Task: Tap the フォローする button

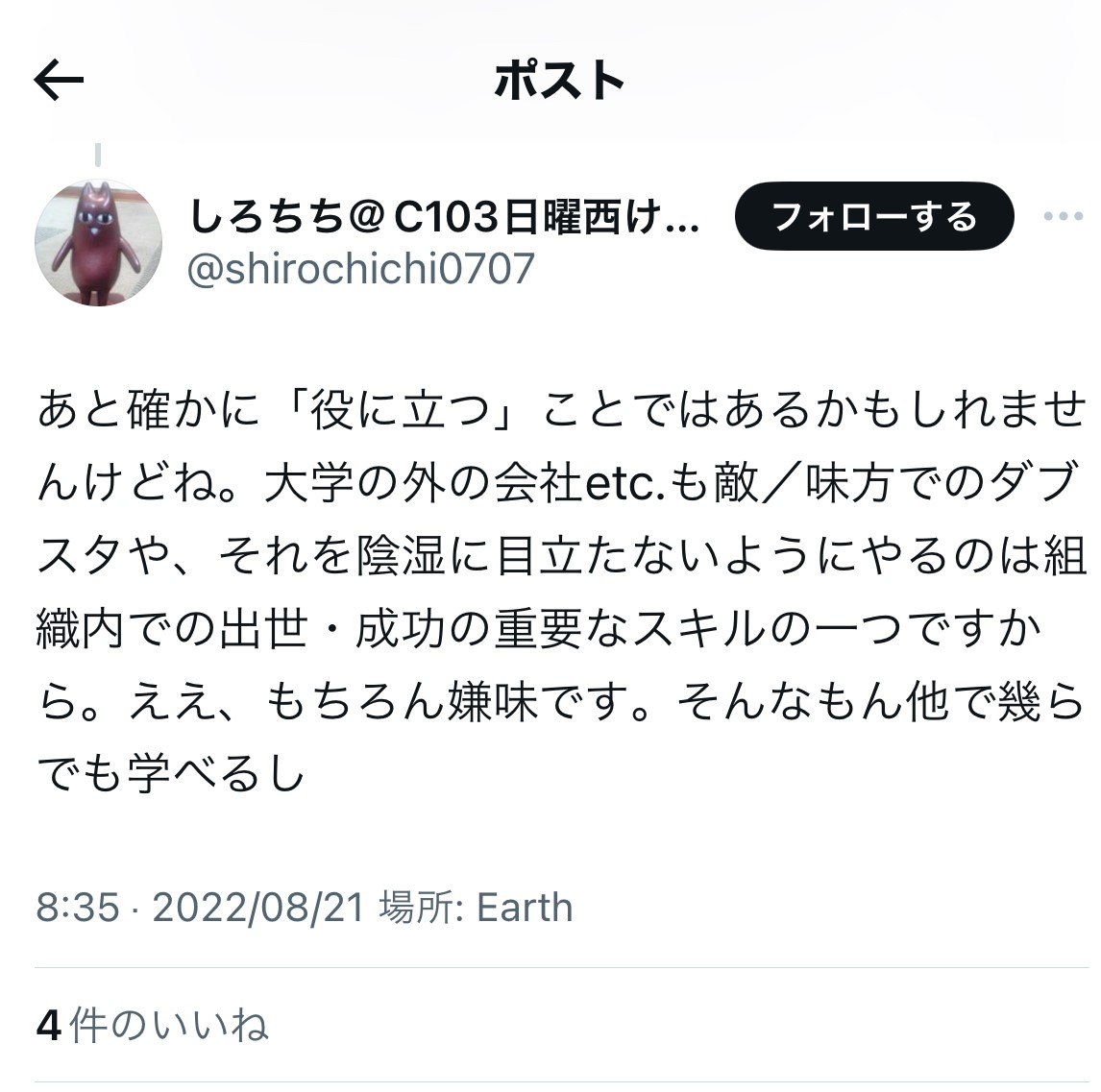Action: coord(873,217)
